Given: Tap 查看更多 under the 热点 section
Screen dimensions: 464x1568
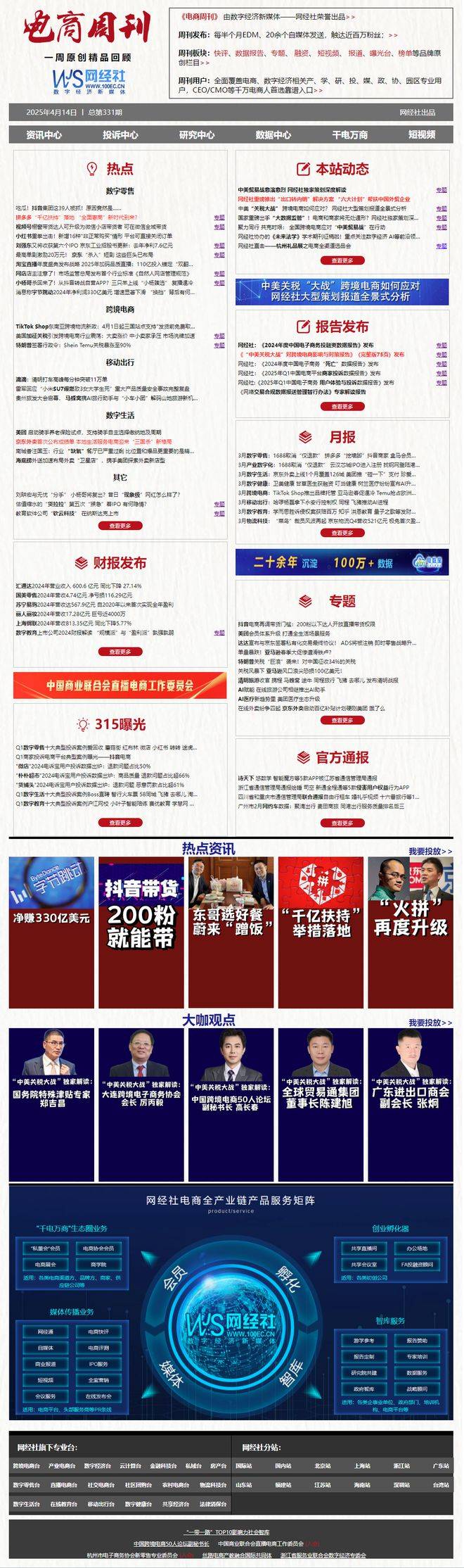Looking at the screenshot, I should (120, 526).
